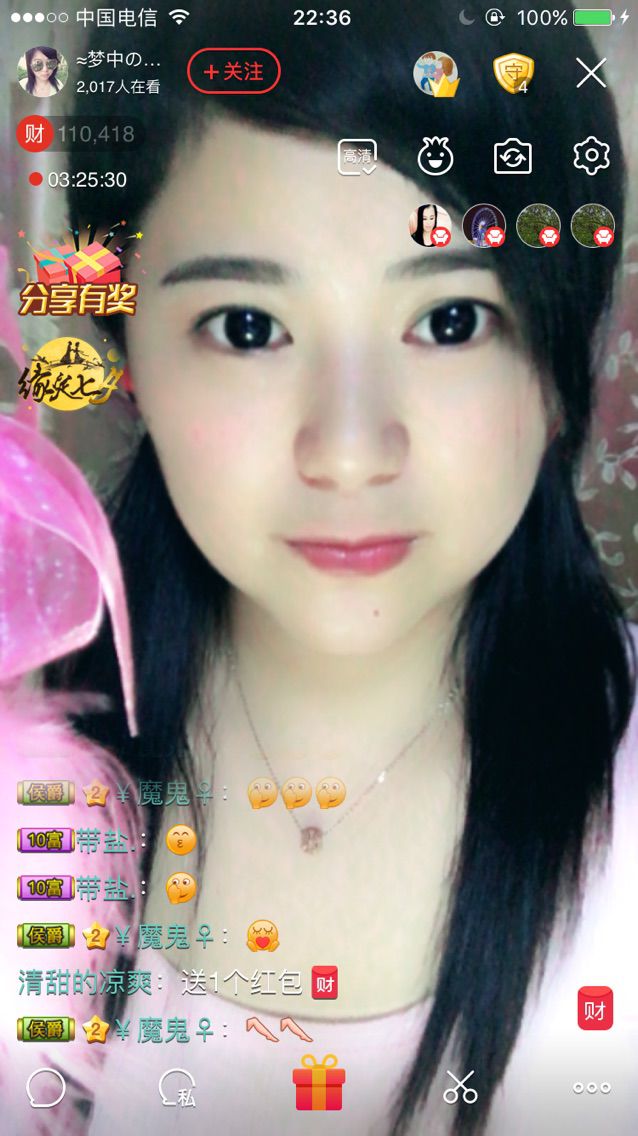The height and width of the screenshot is (1136, 638).
Task: Flip the camera view
Action: pos(513,157)
